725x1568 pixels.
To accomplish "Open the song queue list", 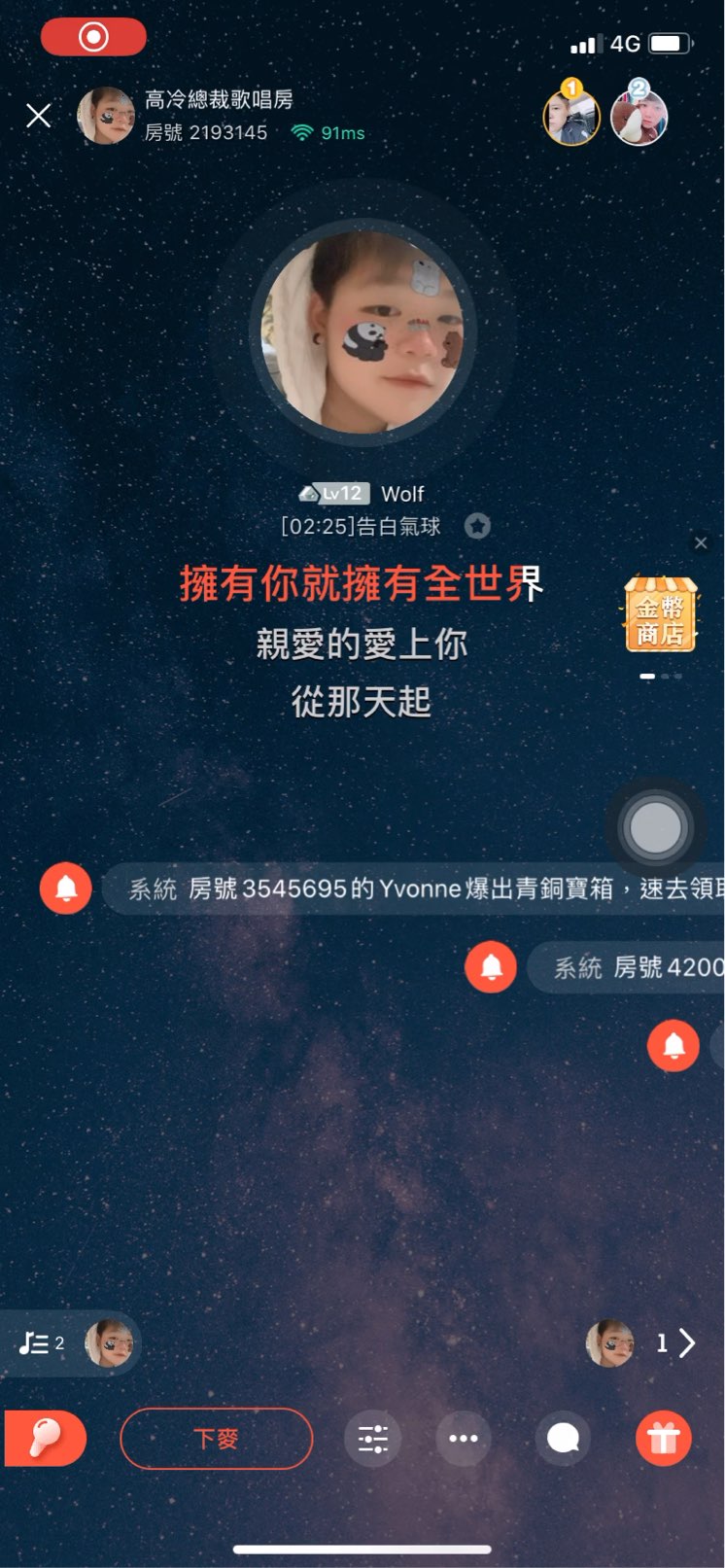I will click(x=41, y=1343).
